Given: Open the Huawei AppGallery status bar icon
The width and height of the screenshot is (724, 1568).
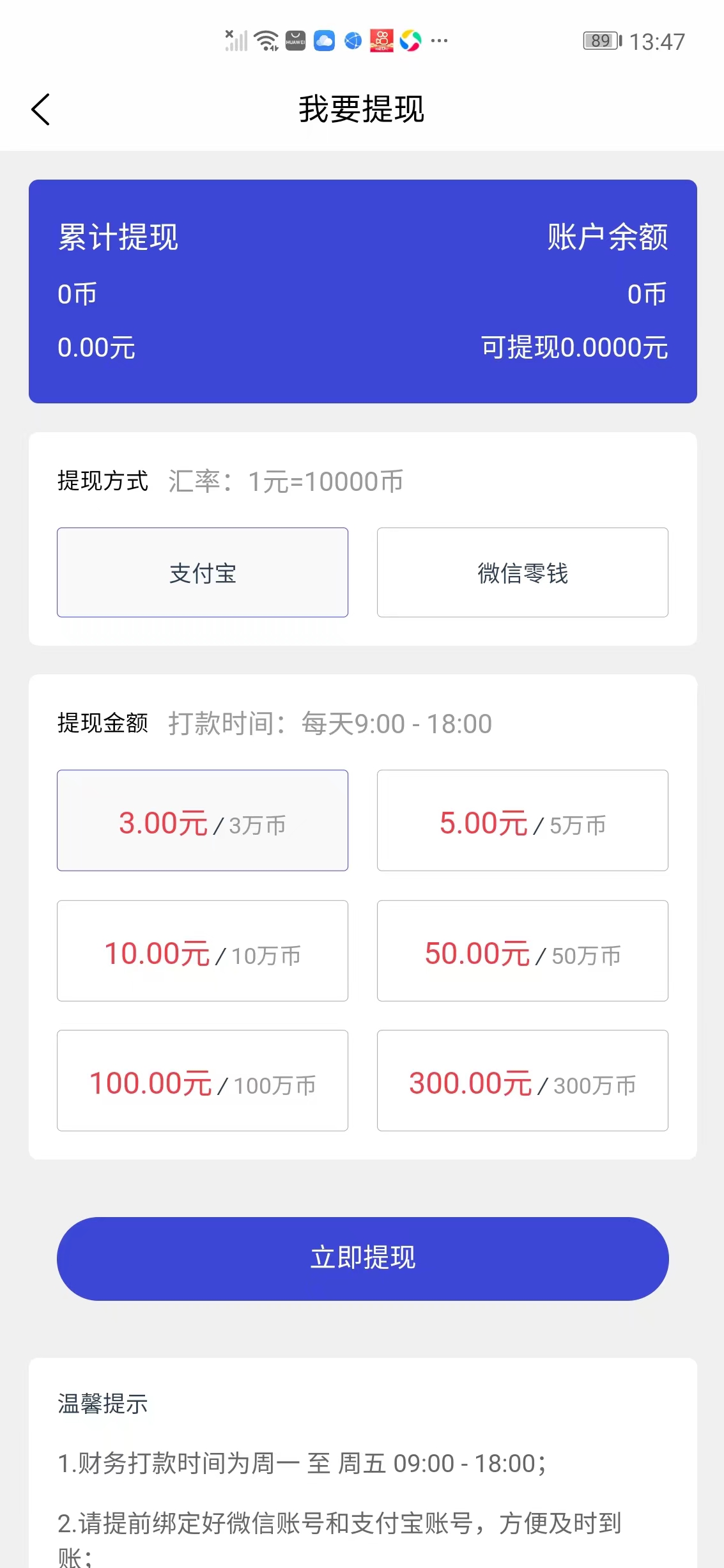Looking at the screenshot, I should point(295,40).
